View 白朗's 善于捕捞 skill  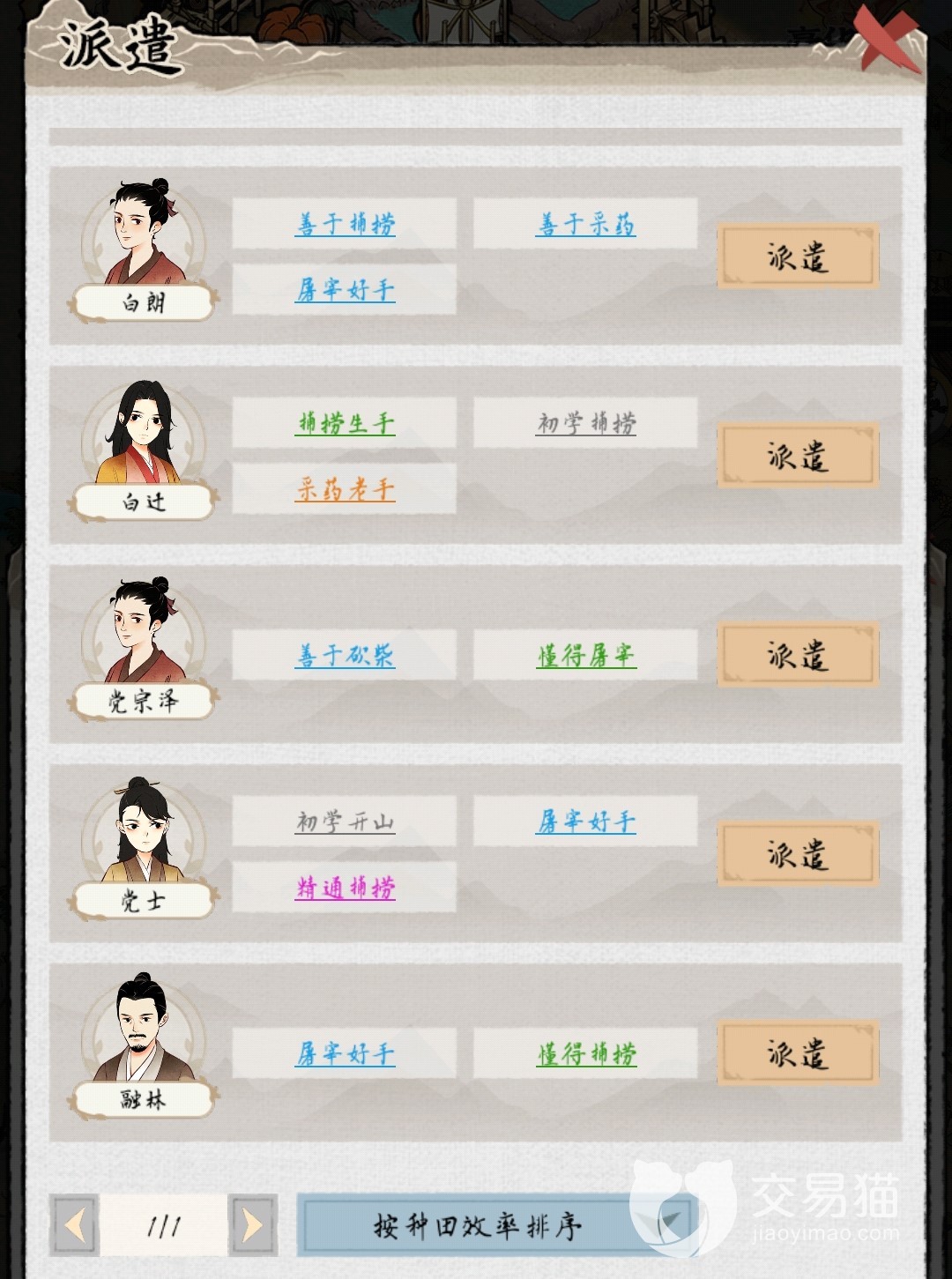click(x=345, y=224)
